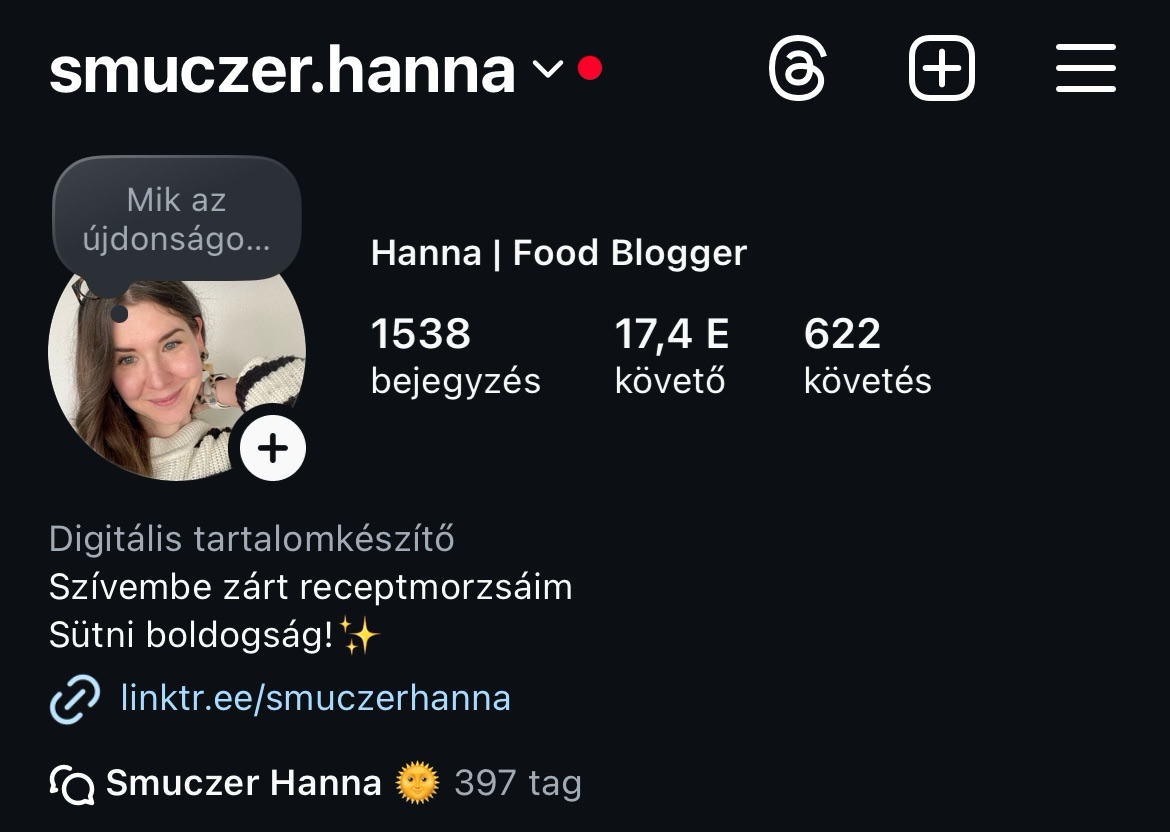Add a story via the profile picture plus
Viewport: 1170px width, 832px height.
tap(272, 448)
